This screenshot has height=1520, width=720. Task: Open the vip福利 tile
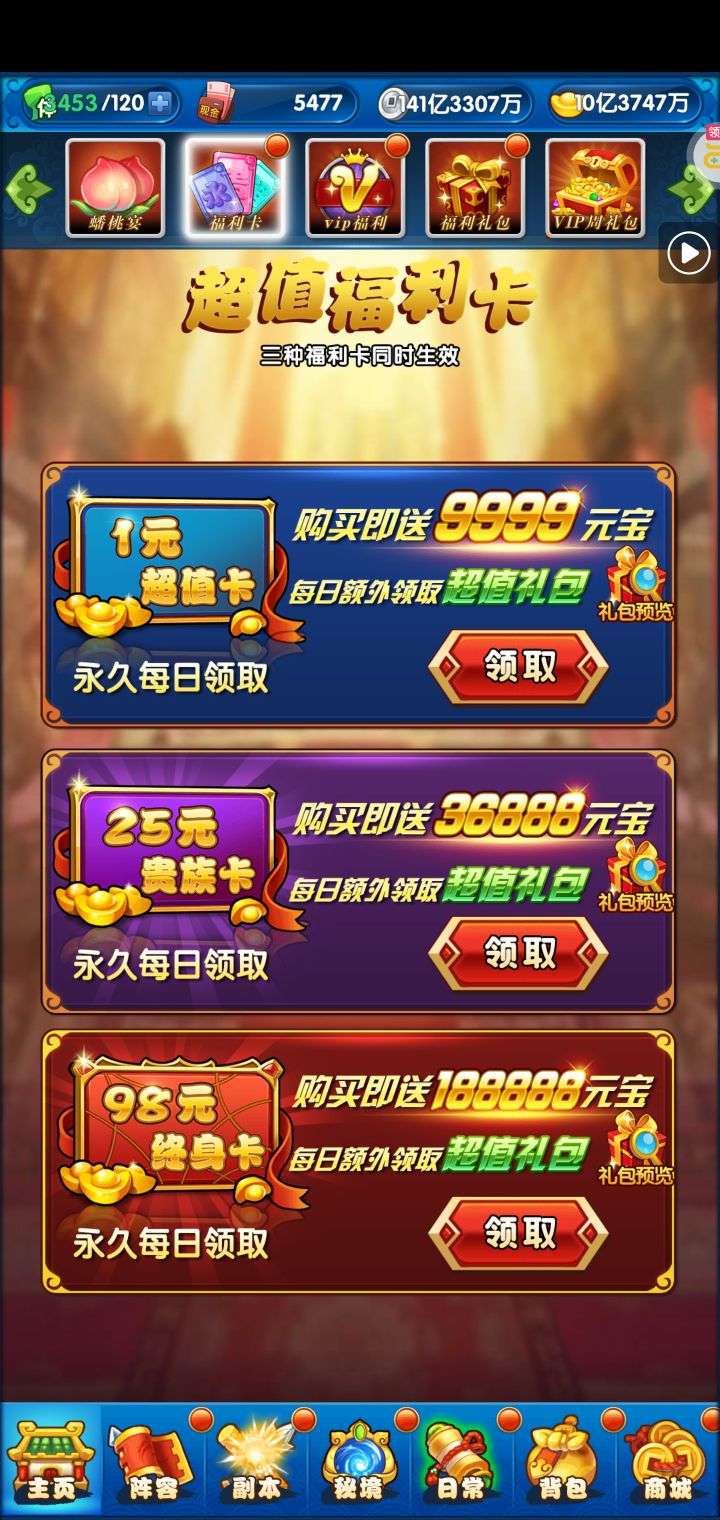coord(355,187)
